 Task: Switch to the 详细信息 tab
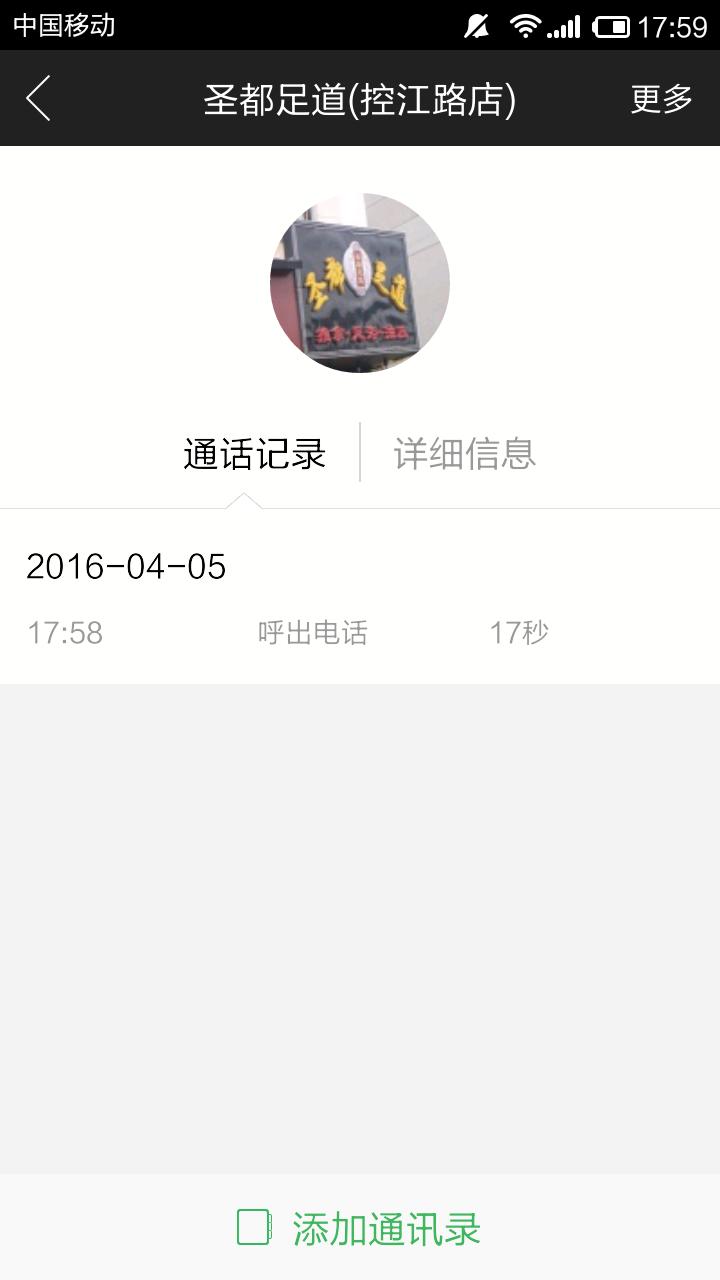(x=465, y=453)
